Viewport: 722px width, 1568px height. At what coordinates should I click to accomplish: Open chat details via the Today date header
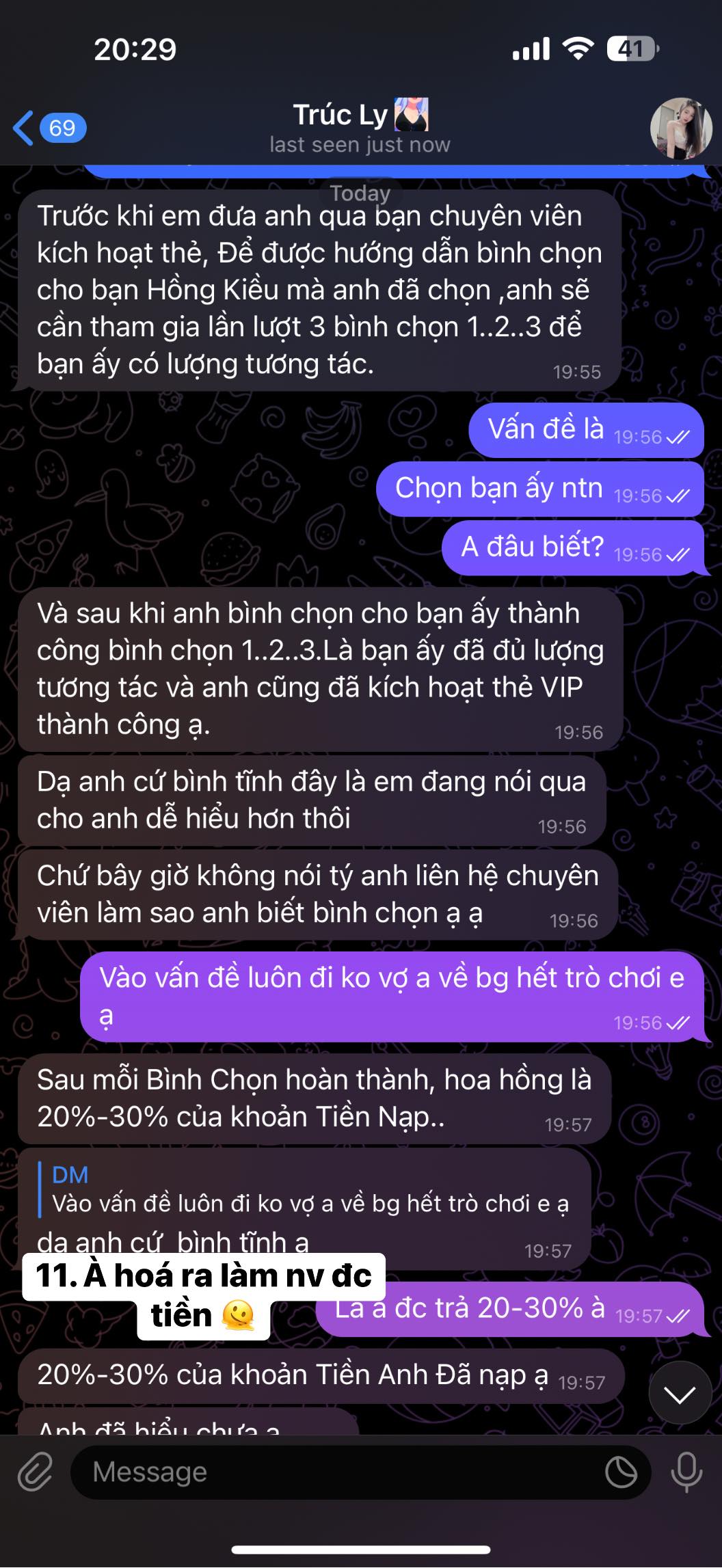pos(360,193)
